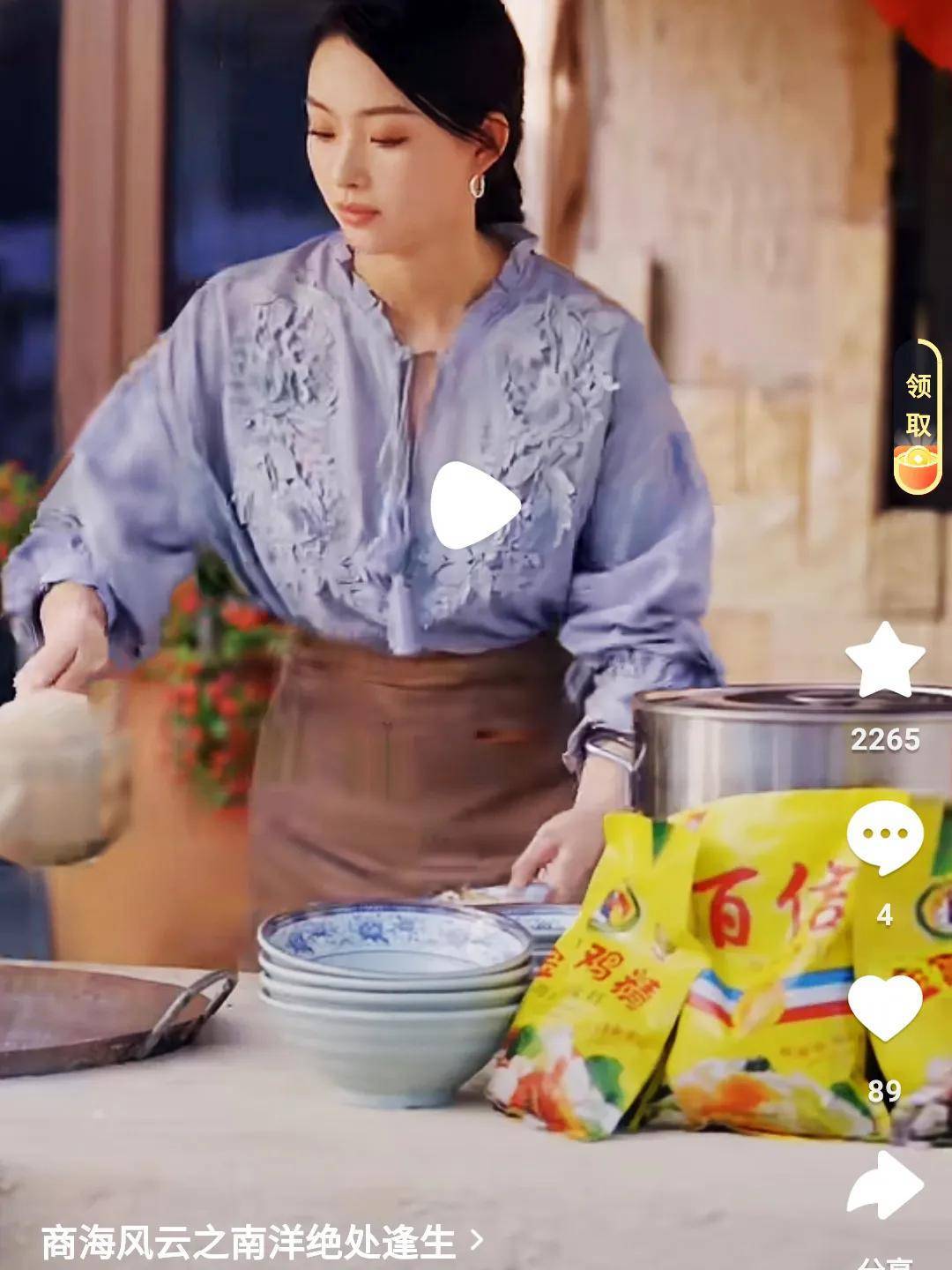Like the video with the heart icon
The height and width of the screenshot is (1270, 952).
(x=885, y=1008)
